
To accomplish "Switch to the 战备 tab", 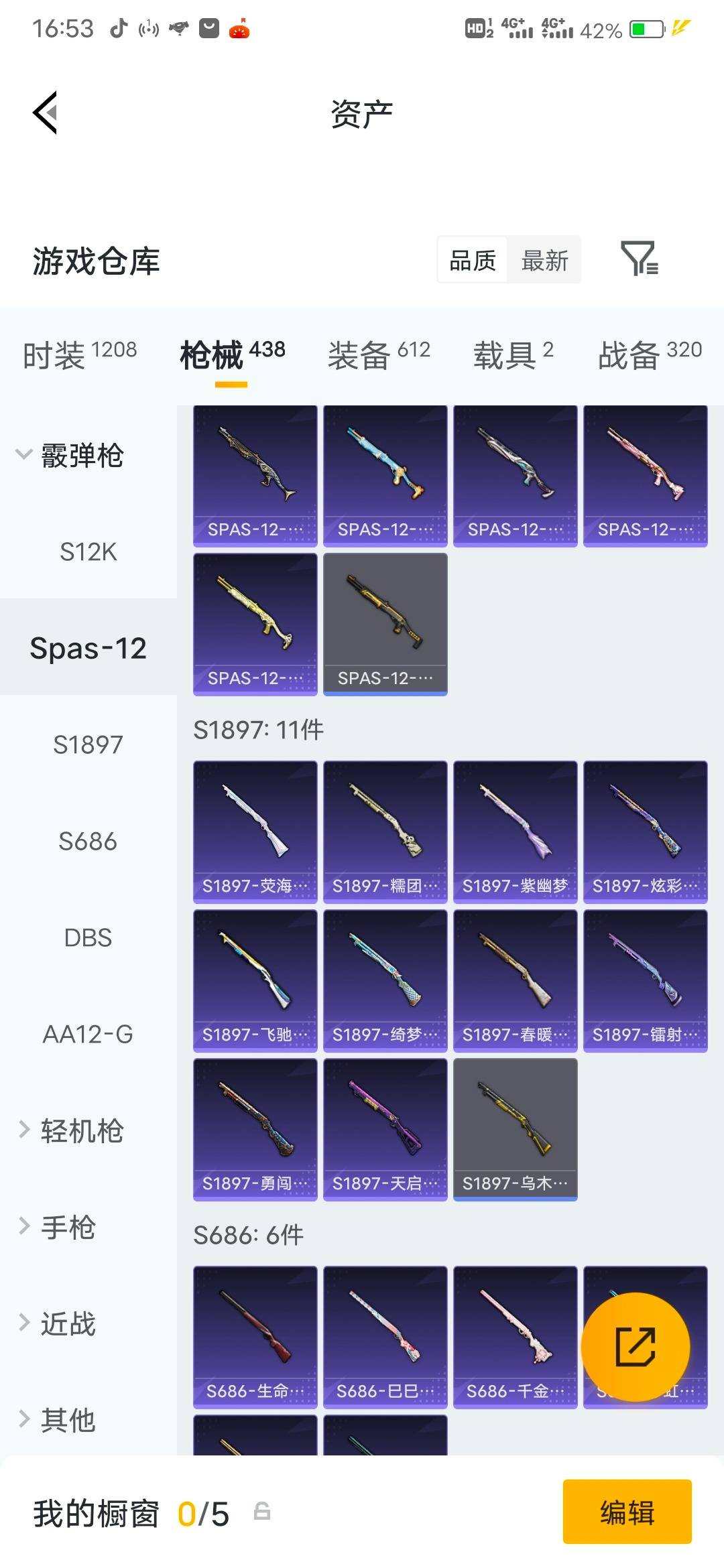I will (x=649, y=354).
